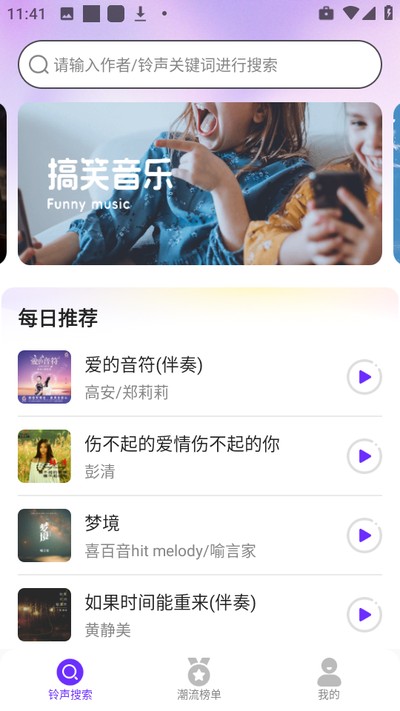Play the 梦境 ringtone
The image size is (400, 711).
(364, 536)
